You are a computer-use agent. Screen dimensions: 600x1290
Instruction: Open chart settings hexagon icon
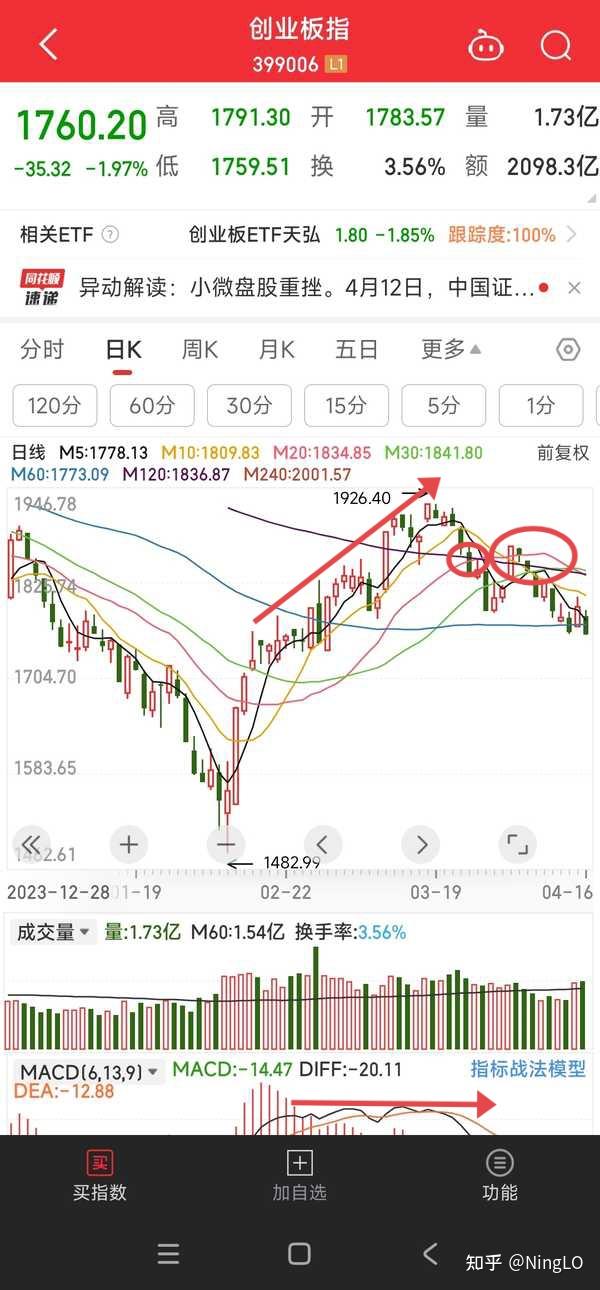pos(568,350)
